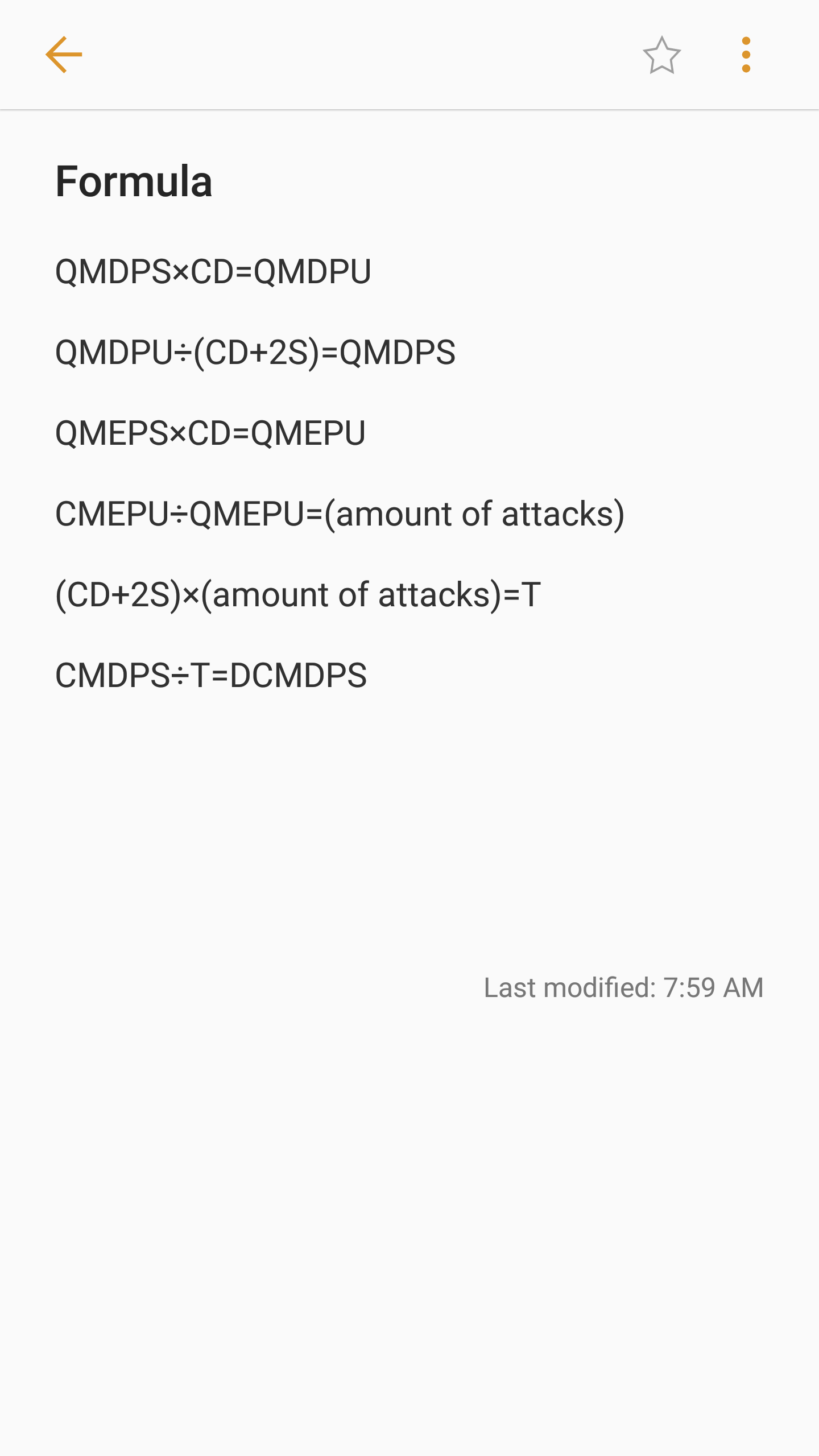Go back using the orange arrow
The width and height of the screenshot is (819, 1456).
pos(64,55)
